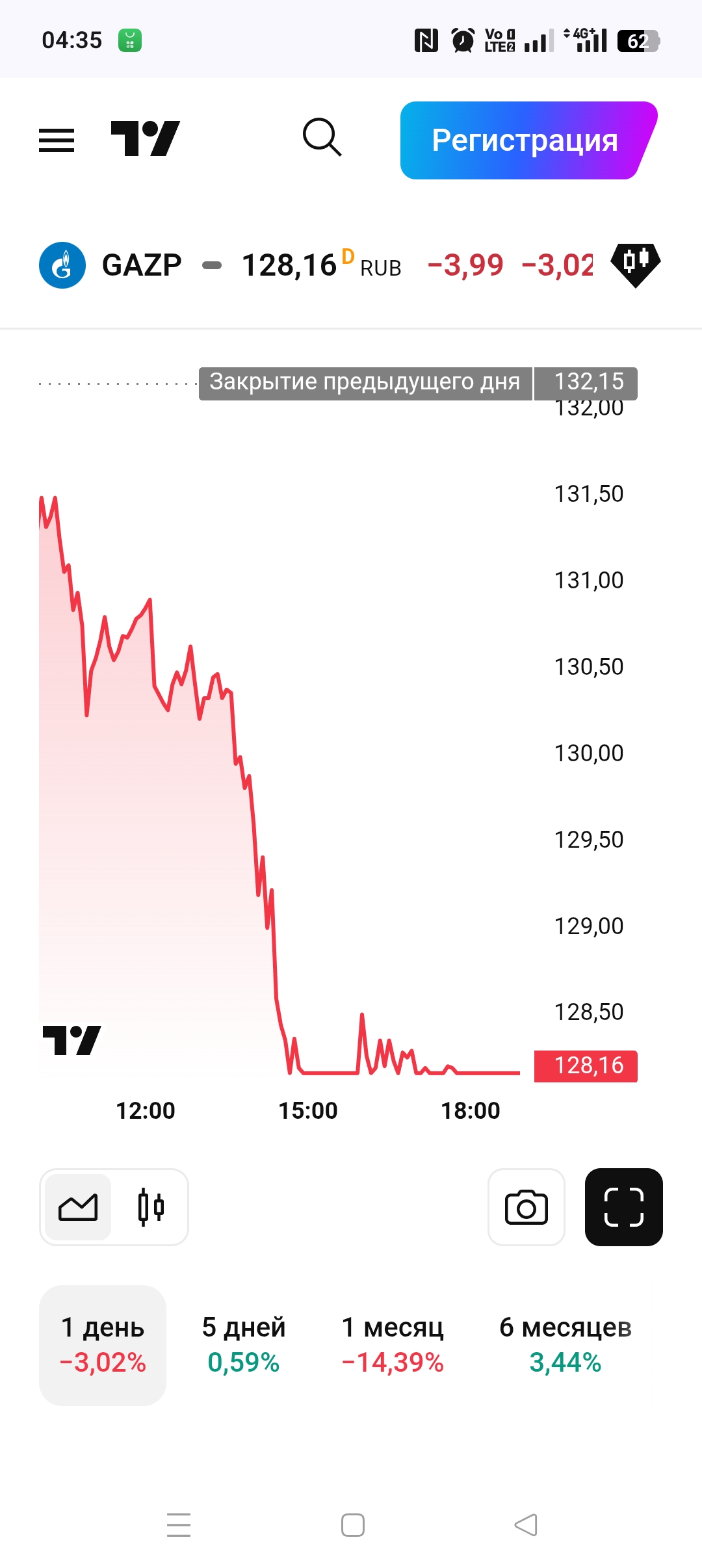Take a chart snapshot with camera
The height and width of the screenshot is (1568, 702).
pyautogui.click(x=526, y=1207)
